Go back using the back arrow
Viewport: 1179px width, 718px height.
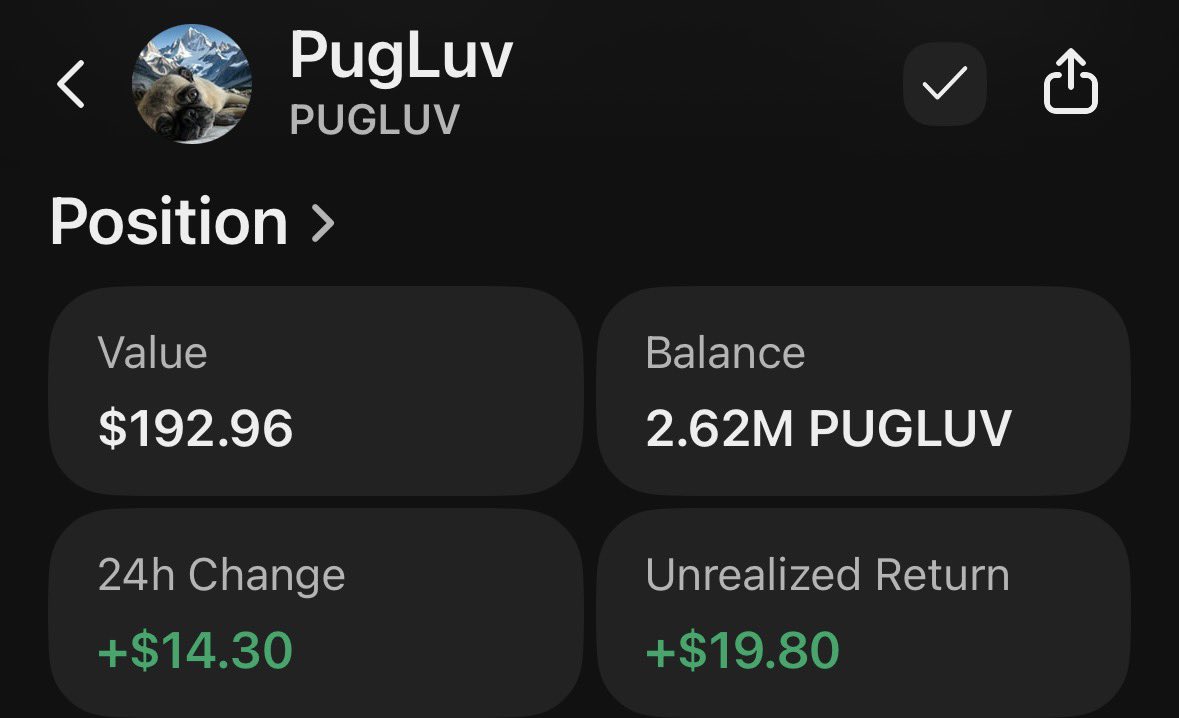coord(70,84)
